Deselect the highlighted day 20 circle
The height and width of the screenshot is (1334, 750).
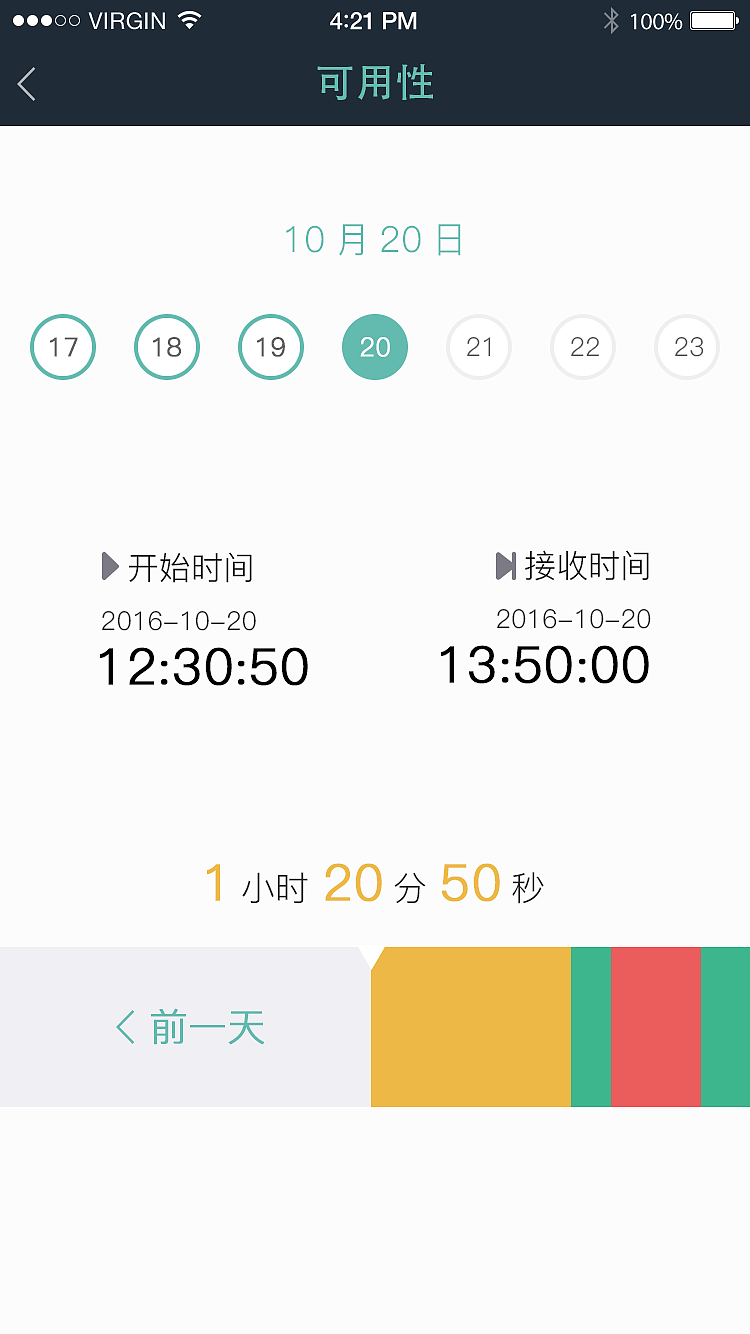(x=375, y=347)
